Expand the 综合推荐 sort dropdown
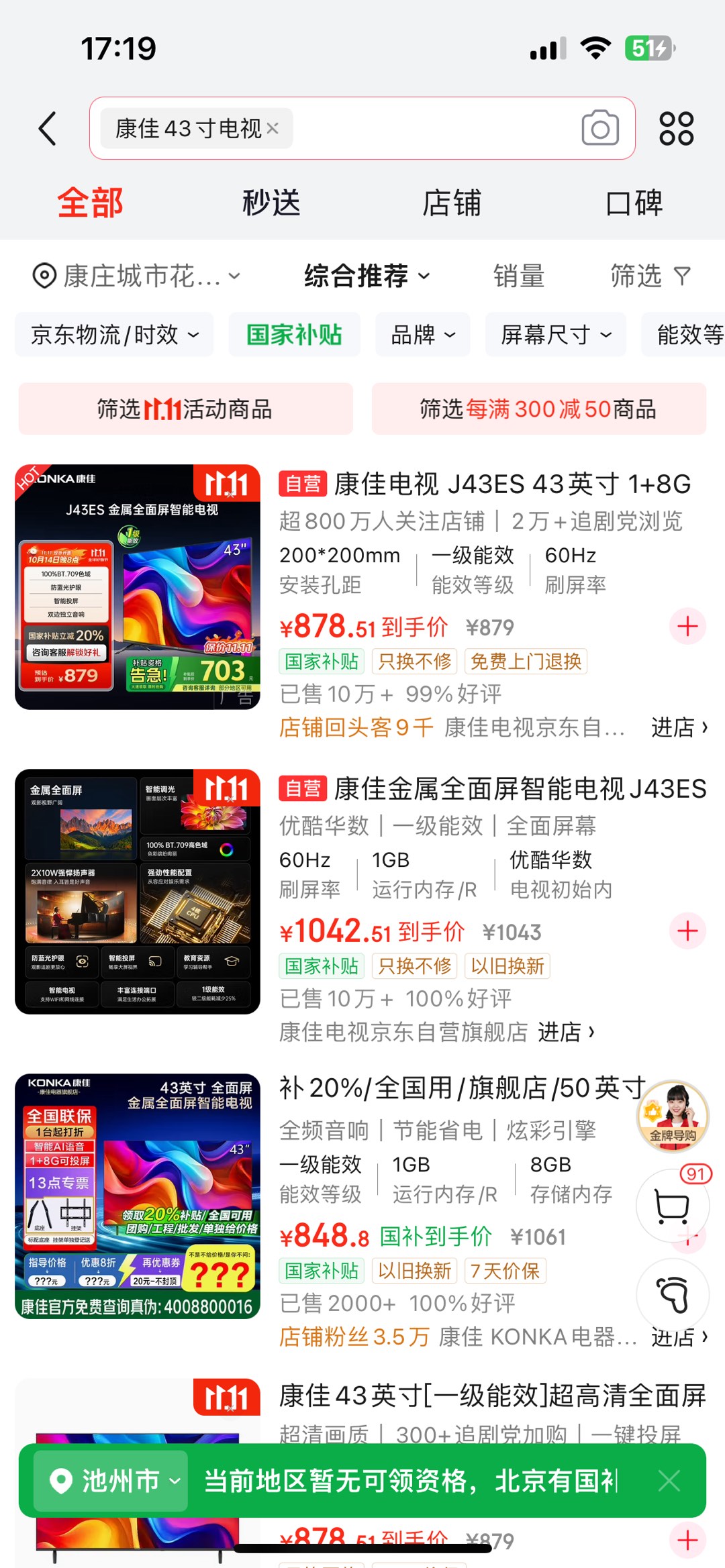Image resolution: width=725 pixels, height=1568 pixels. point(367,276)
